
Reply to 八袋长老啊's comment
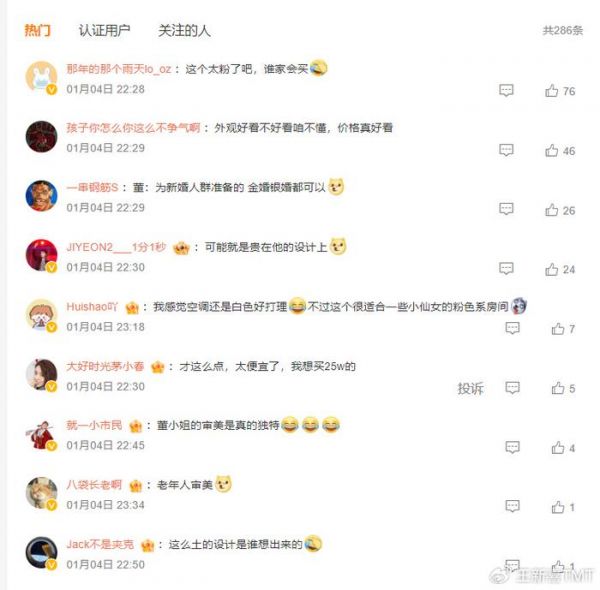pos(512,507)
